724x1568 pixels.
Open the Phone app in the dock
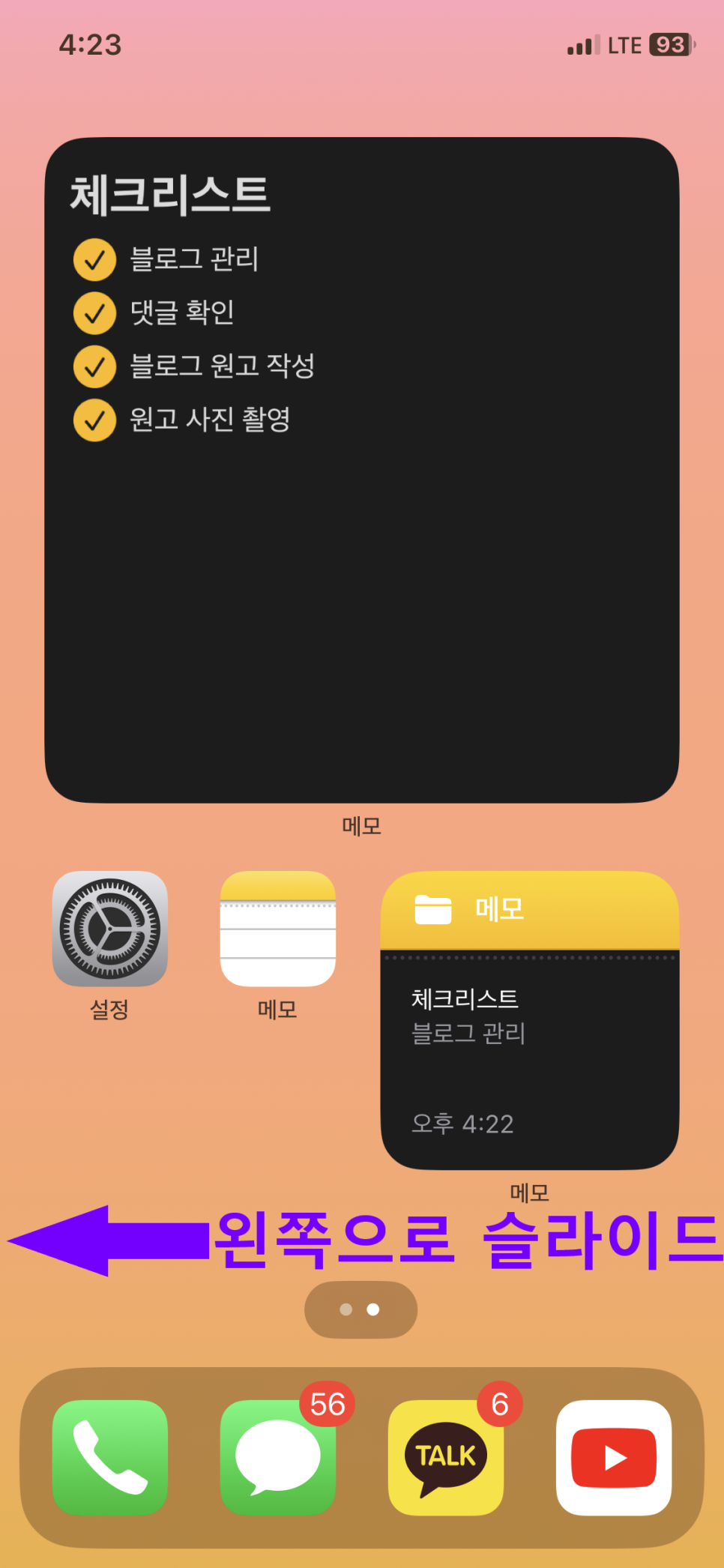pos(110,1458)
